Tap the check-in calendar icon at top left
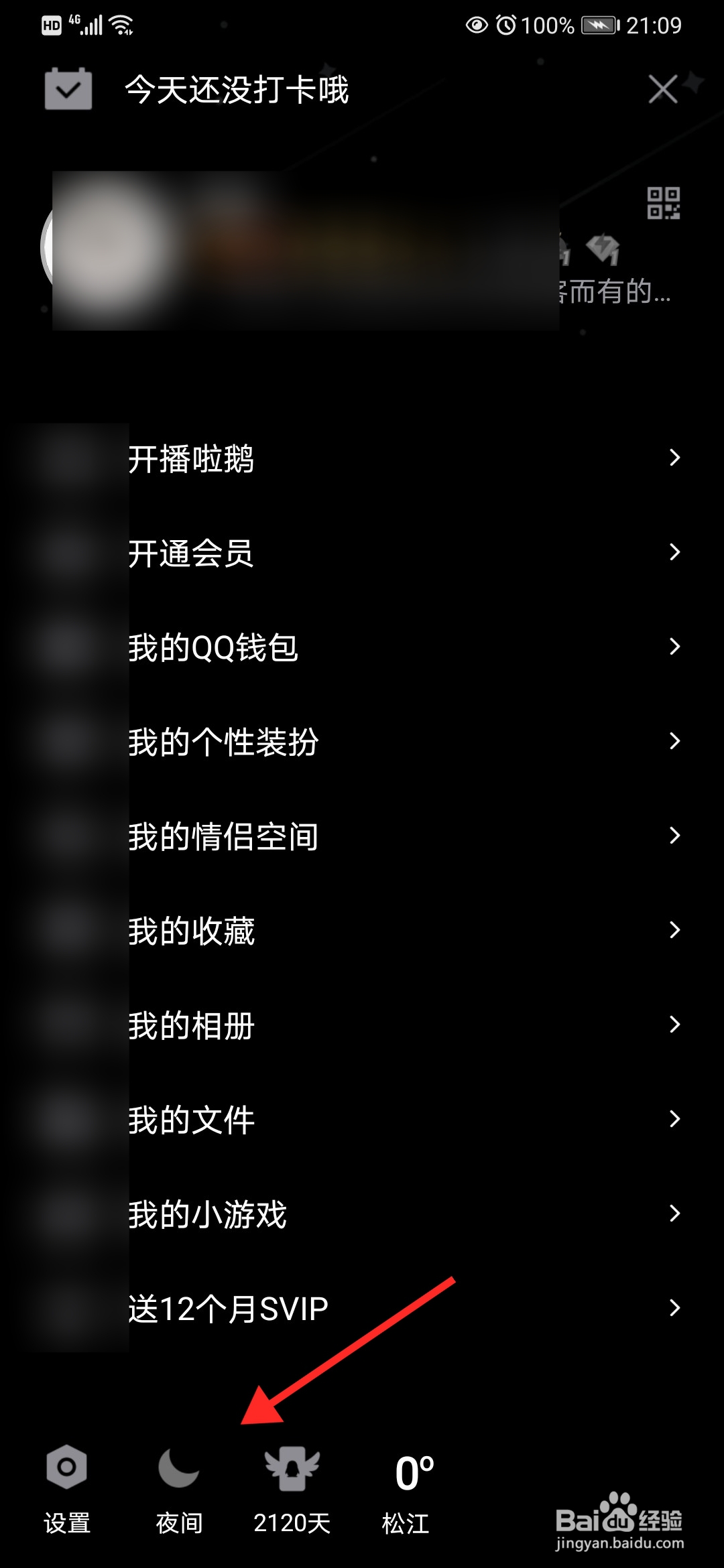The height and width of the screenshot is (1568, 724). tap(67, 89)
